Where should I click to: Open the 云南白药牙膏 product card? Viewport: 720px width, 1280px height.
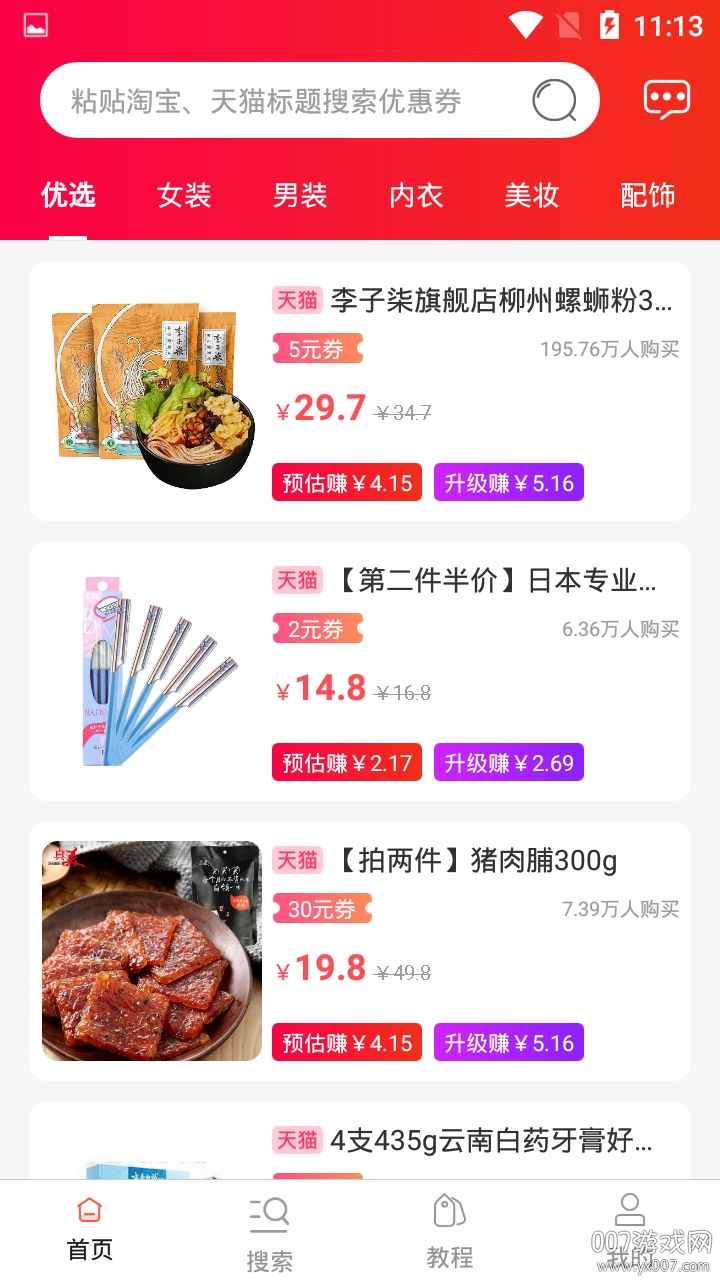pos(360,1141)
